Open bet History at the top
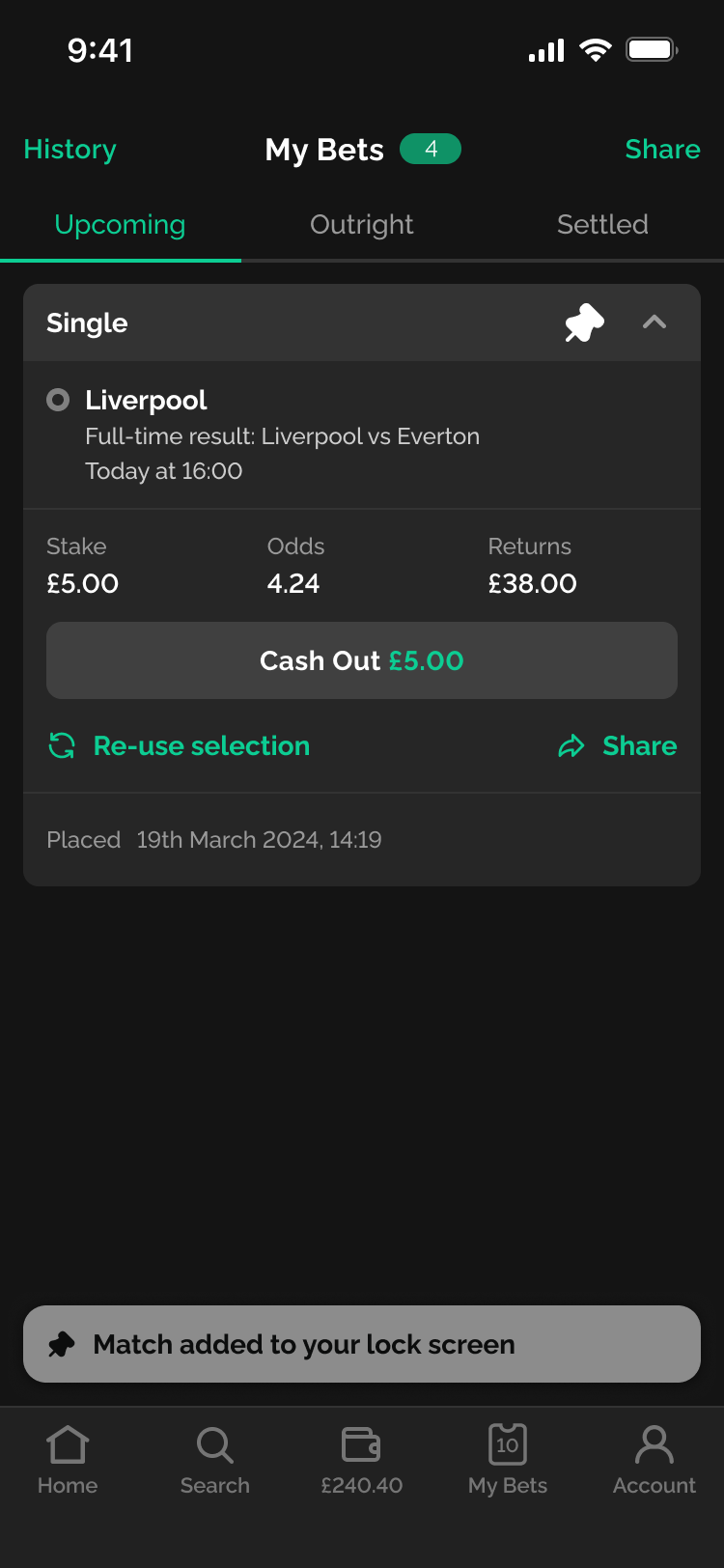 tap(70, 150)
